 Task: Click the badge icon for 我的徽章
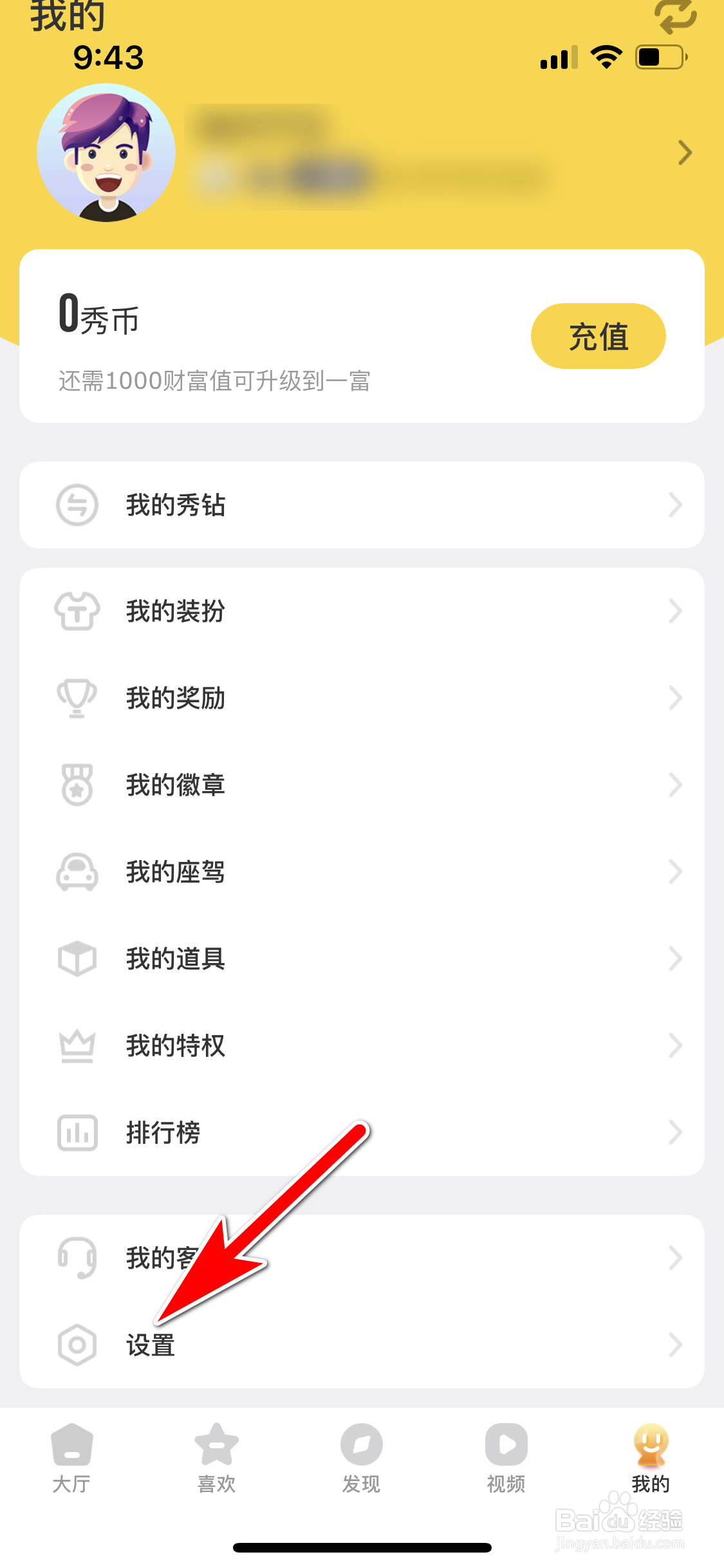pos(77,785)
